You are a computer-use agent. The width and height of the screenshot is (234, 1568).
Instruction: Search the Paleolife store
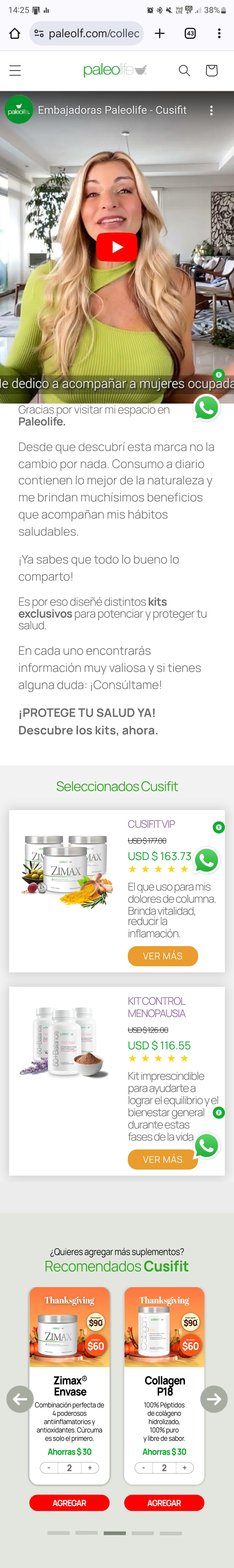pyautogui.click(x=184, y=71)
